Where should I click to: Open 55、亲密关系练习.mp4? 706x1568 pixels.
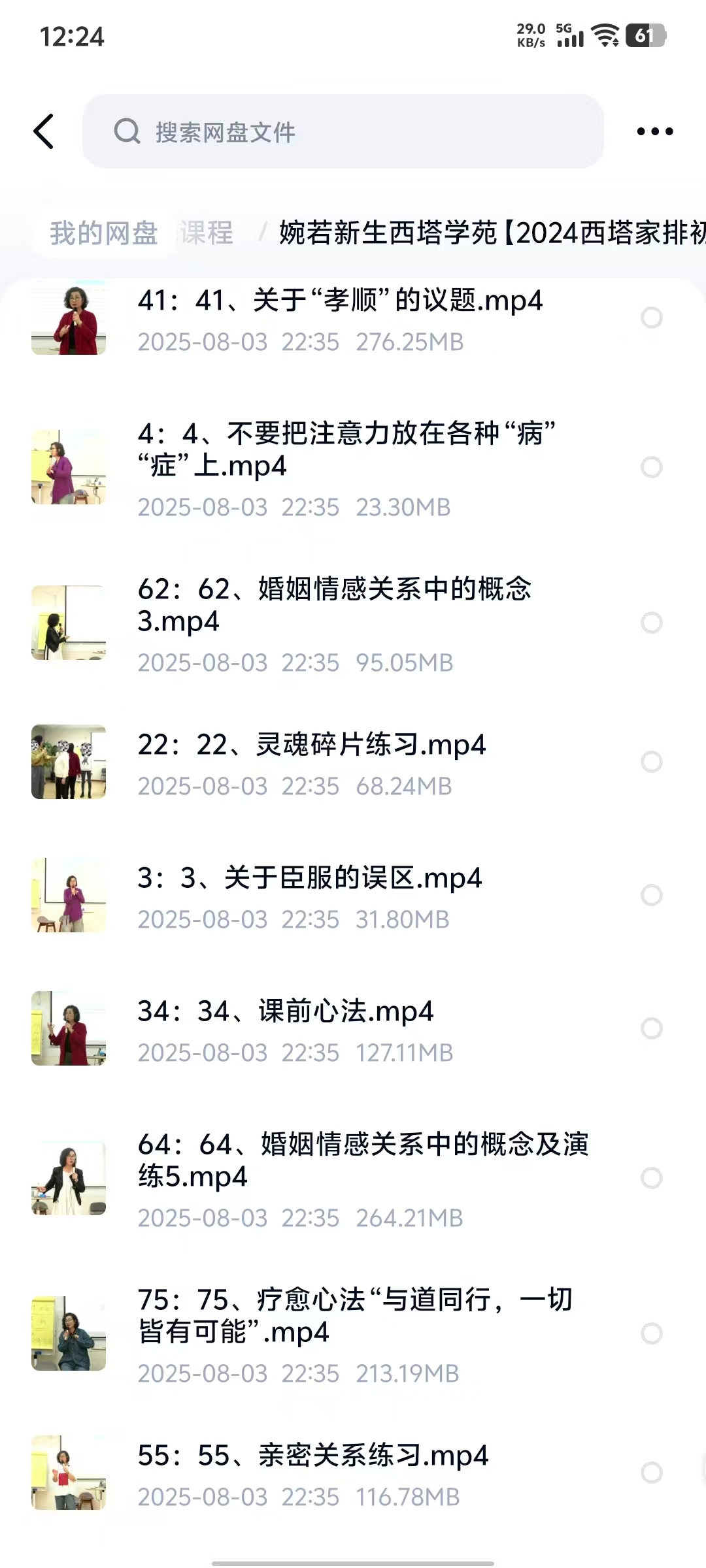[x=313, y=1456]
